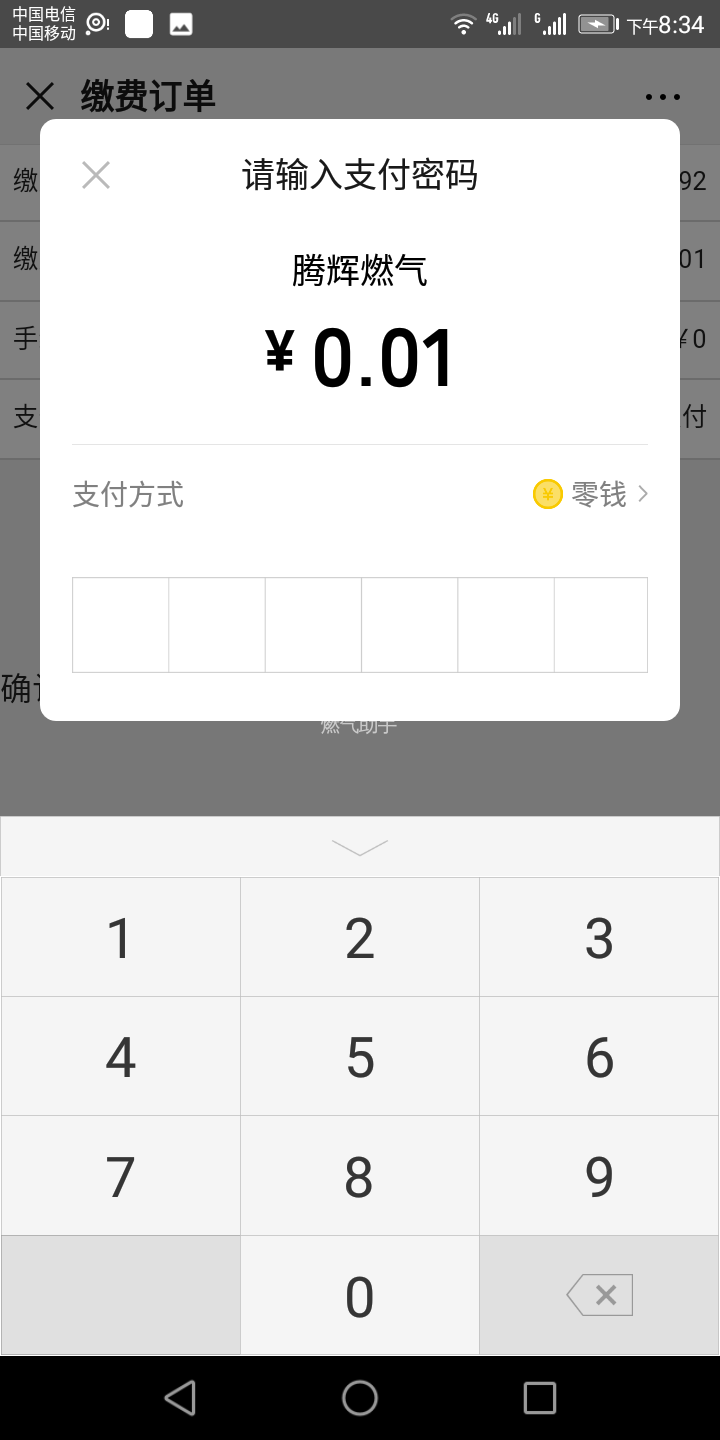The image size is (720, 1440).
Task: Enter digit 1 on the keypad
Action: pyautogui.click(x=120, y=938)
